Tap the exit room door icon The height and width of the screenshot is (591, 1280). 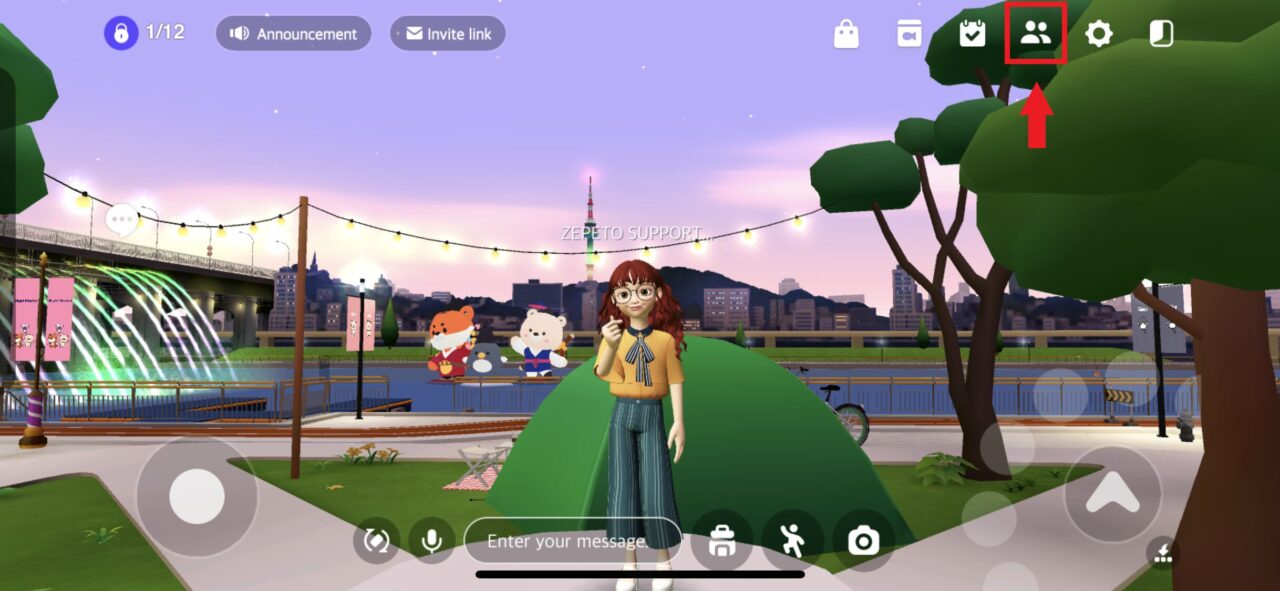click(x=1161, y=34)
